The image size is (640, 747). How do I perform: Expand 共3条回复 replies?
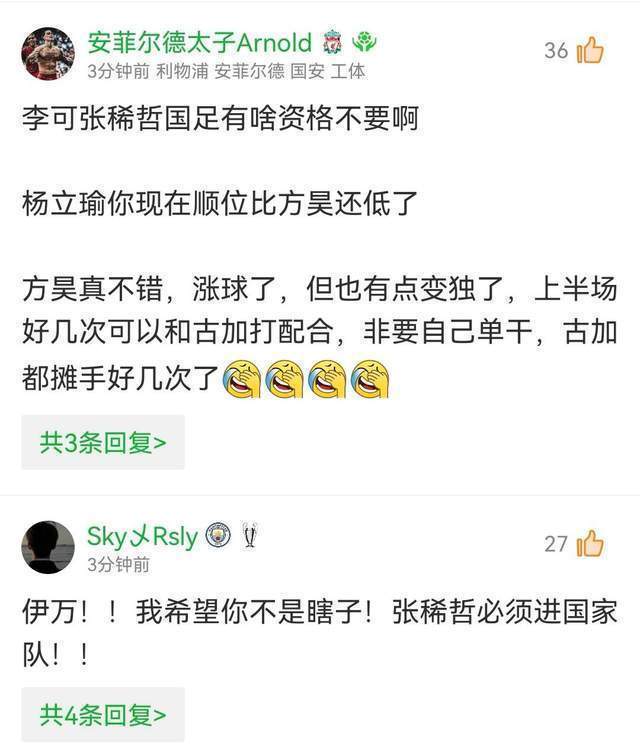click(x=103, y=442)
